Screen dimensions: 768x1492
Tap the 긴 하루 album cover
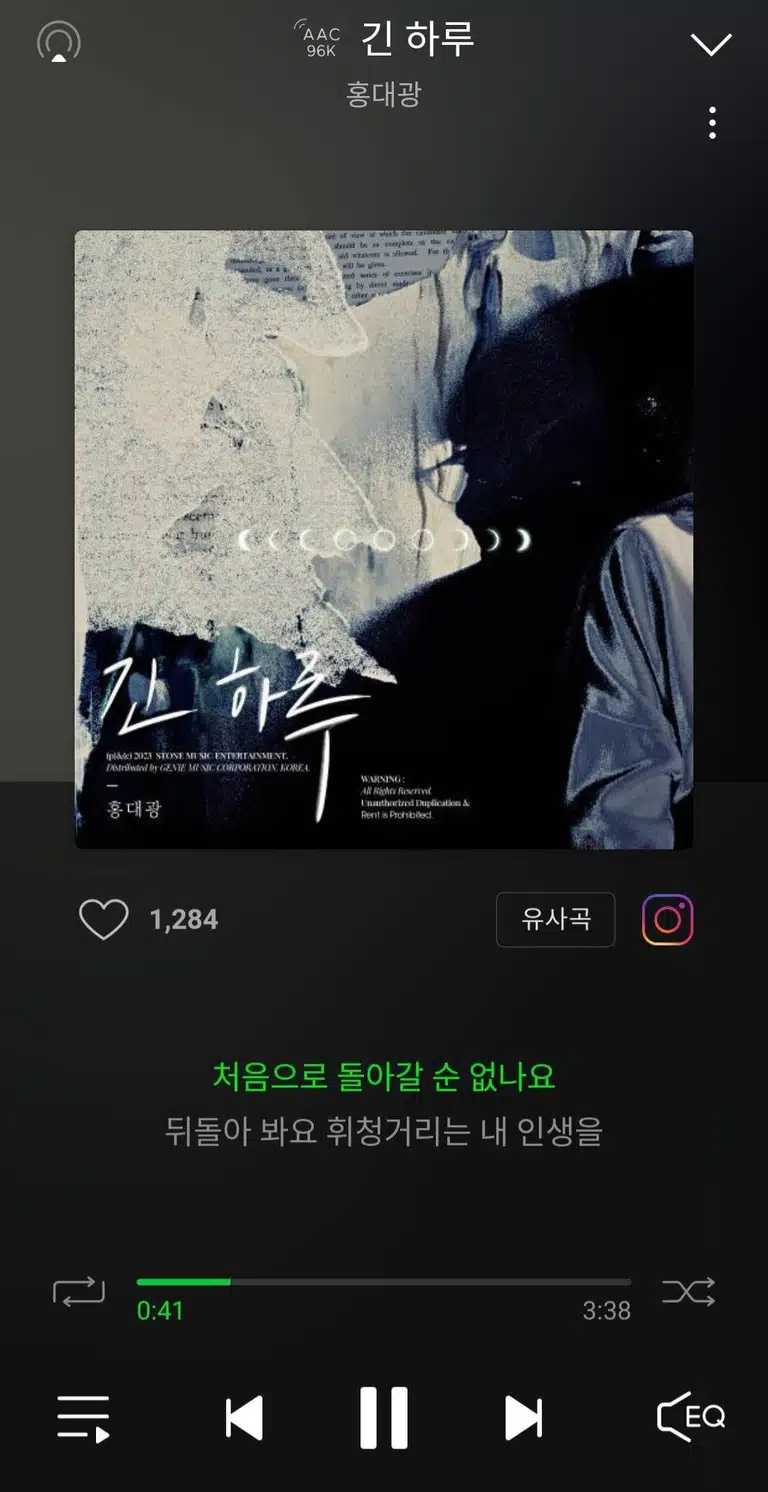pyautogui.click(x=384, y=540)
